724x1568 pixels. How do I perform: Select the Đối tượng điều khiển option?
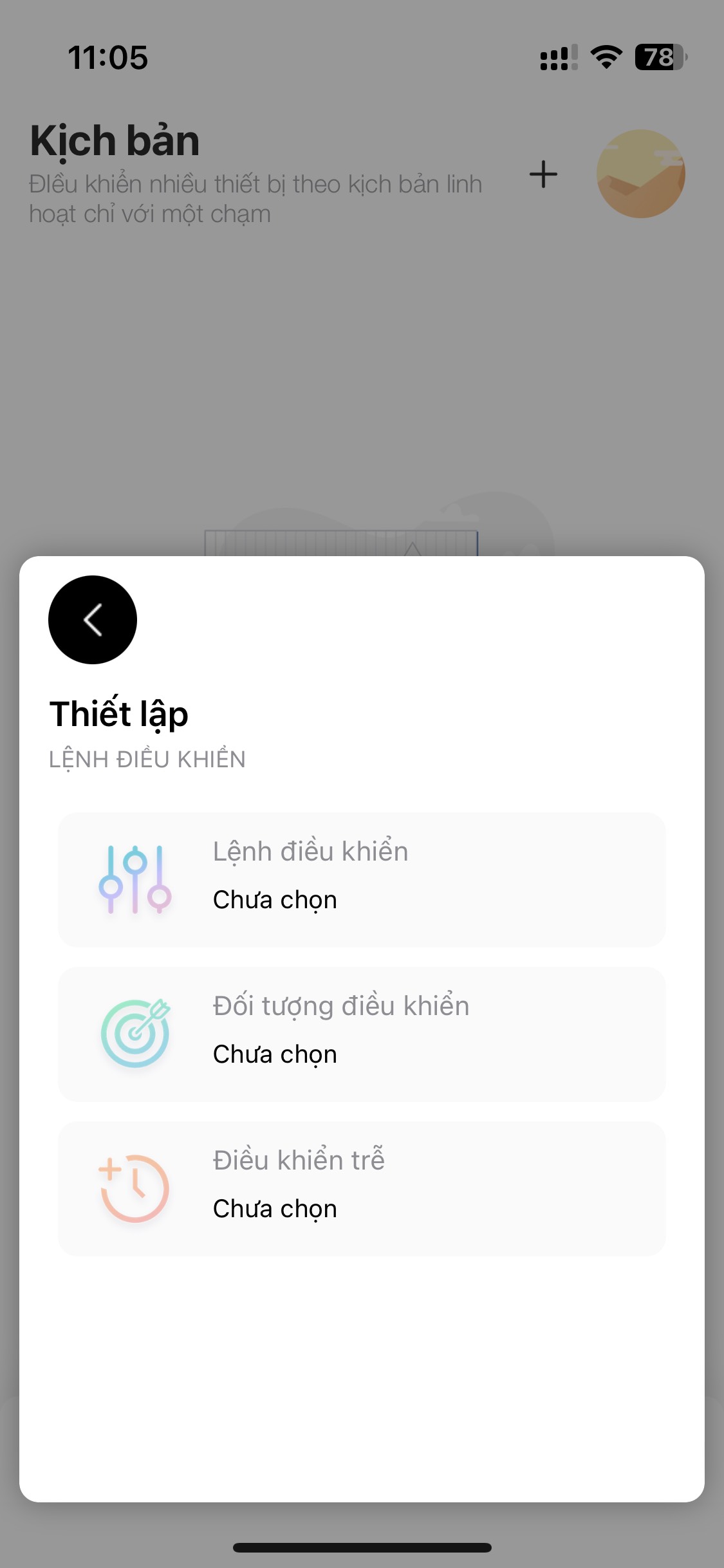pyautogui.click(x=362, y=1034)
